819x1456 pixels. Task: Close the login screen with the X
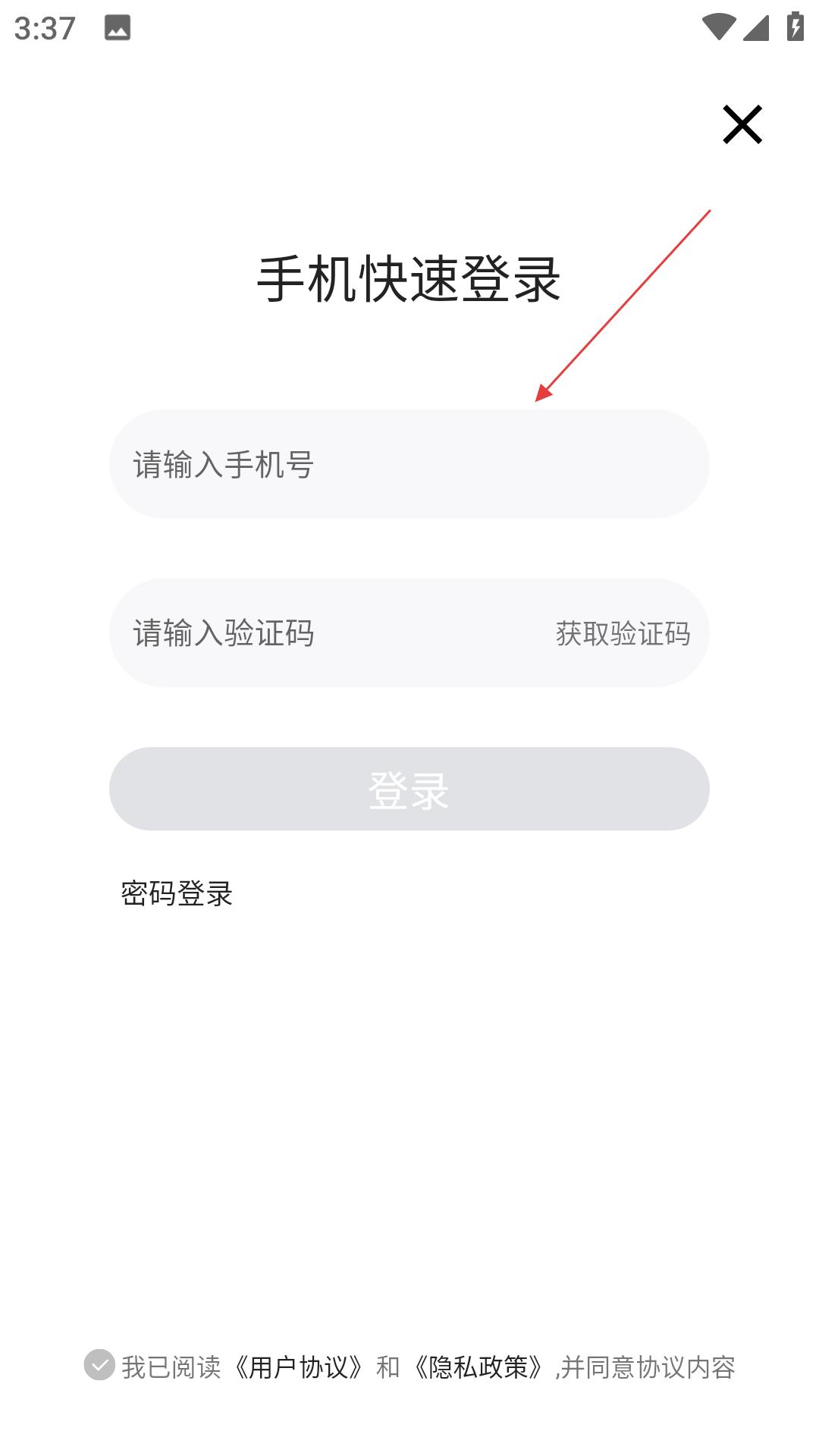click(742, 124)
